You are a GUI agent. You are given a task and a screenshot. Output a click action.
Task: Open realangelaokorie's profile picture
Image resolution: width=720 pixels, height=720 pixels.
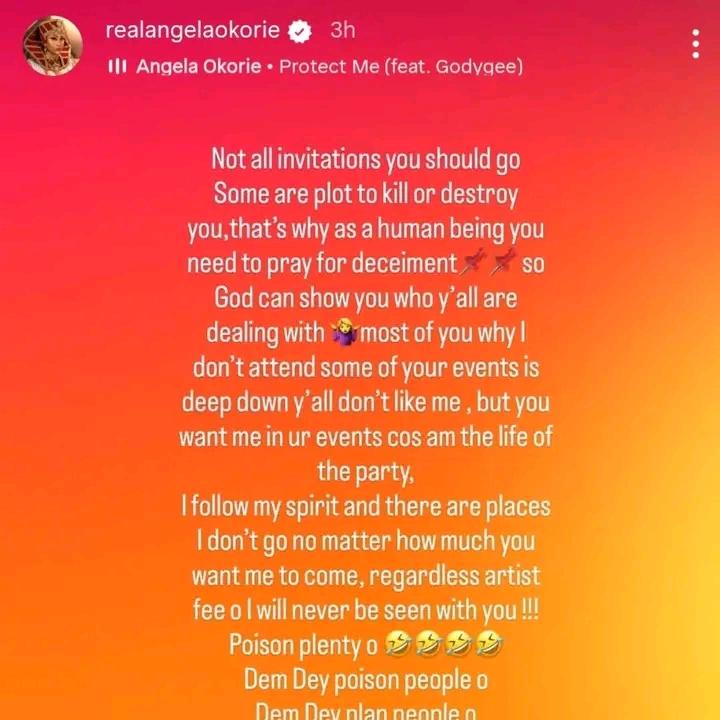[52, 47]
